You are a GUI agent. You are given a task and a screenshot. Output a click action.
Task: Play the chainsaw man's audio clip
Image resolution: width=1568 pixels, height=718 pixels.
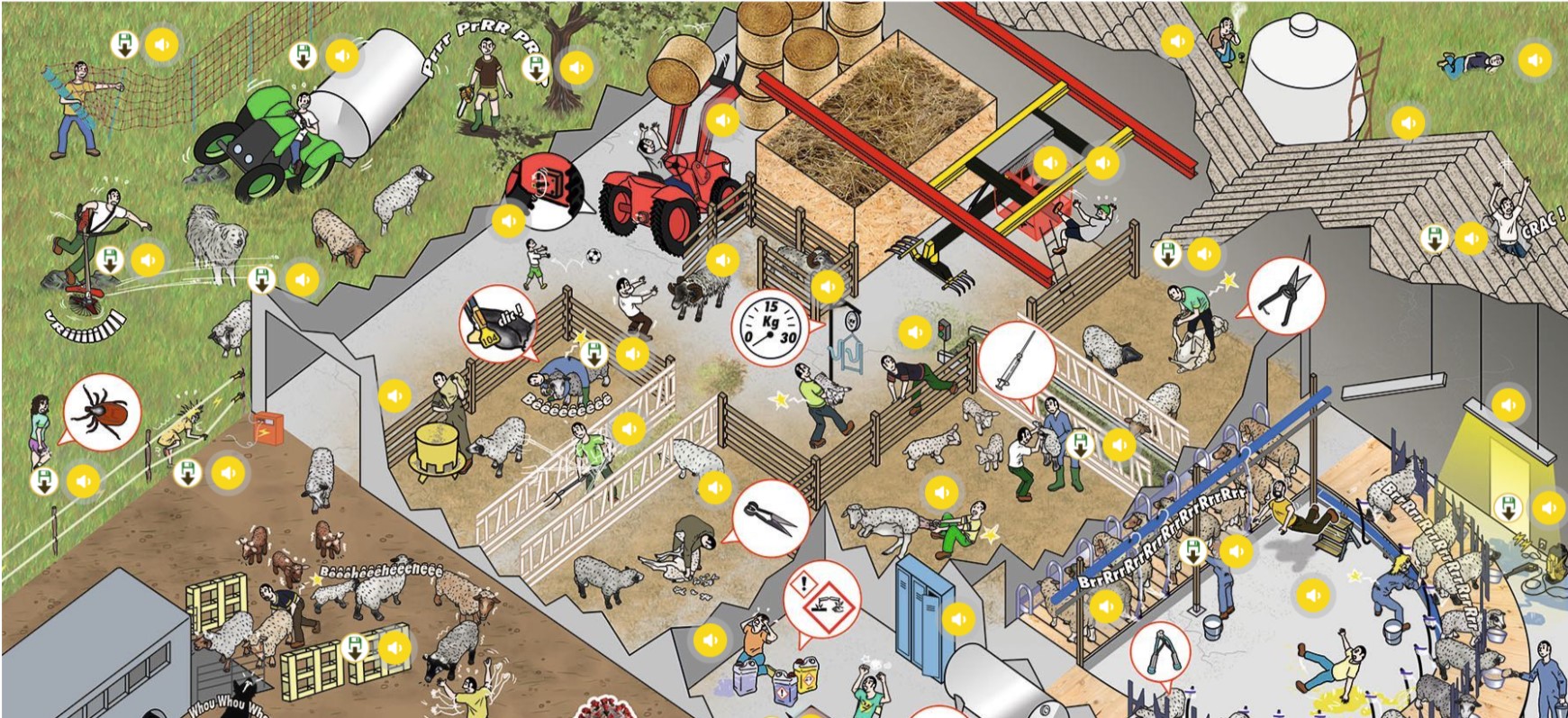(x=576, y=68)
